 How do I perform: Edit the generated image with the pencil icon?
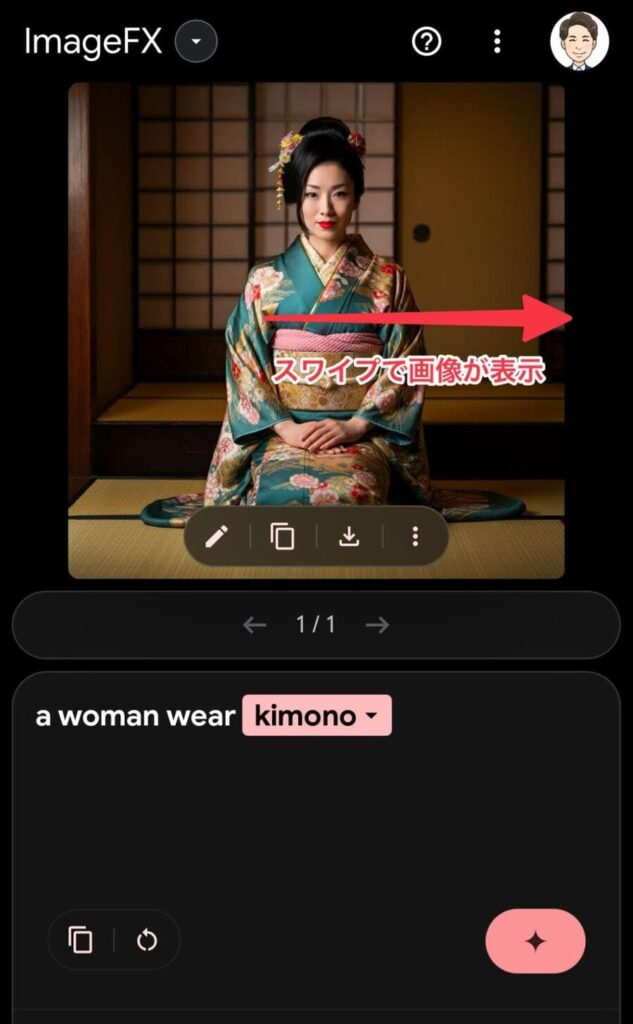click(216, 537)
